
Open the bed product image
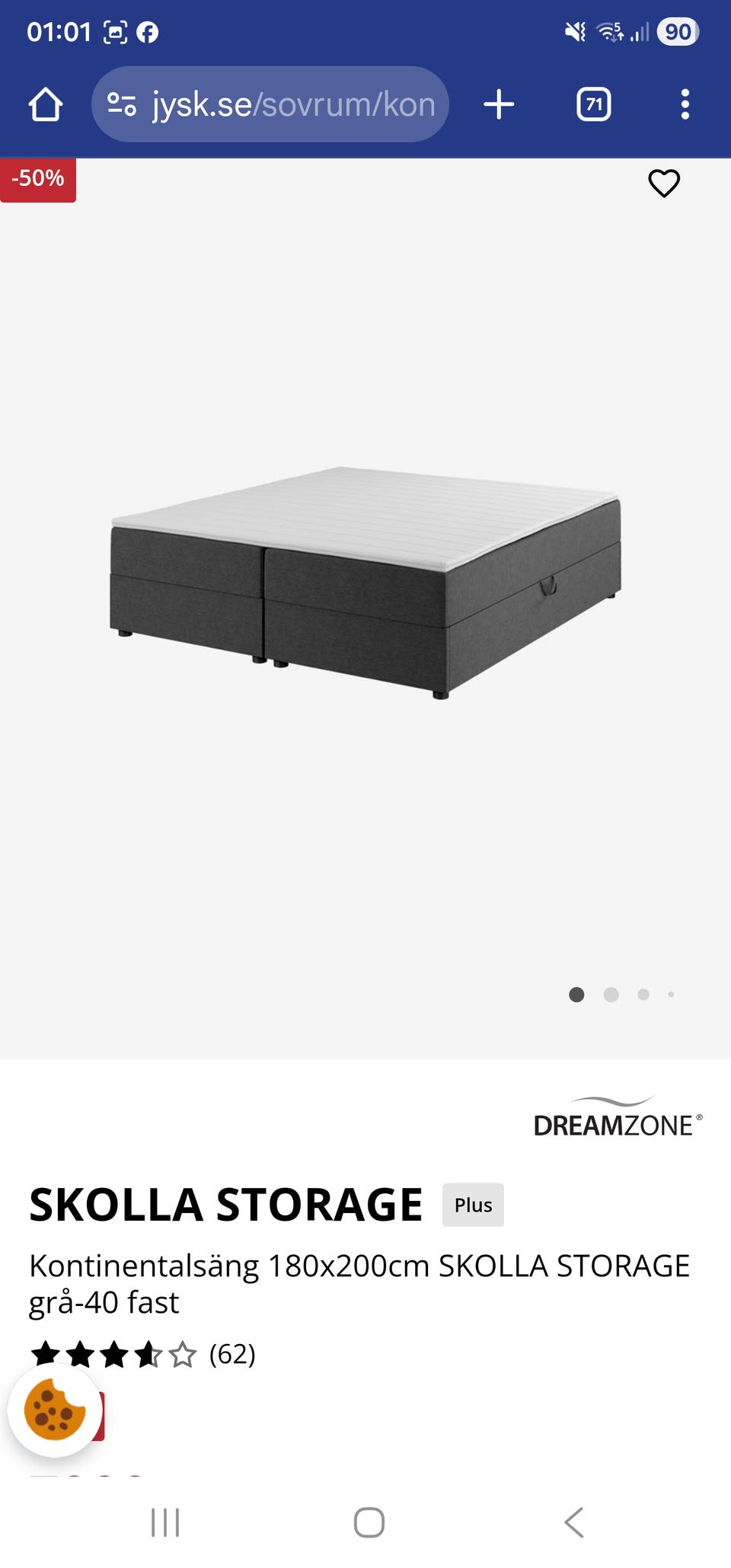point(365,583)
